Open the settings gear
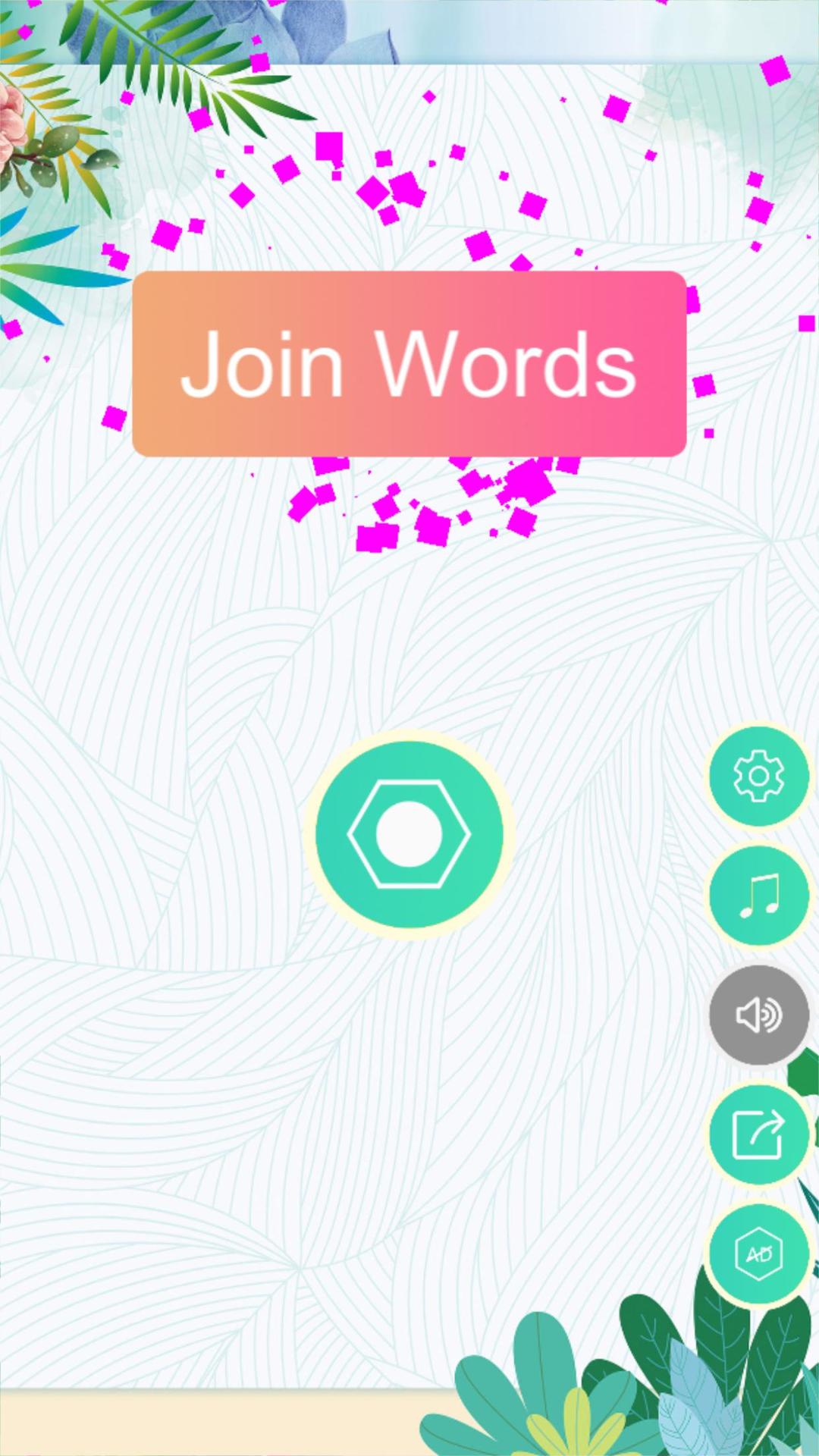The width and height of the screenshot is (819, 1456). coord(759,776)
